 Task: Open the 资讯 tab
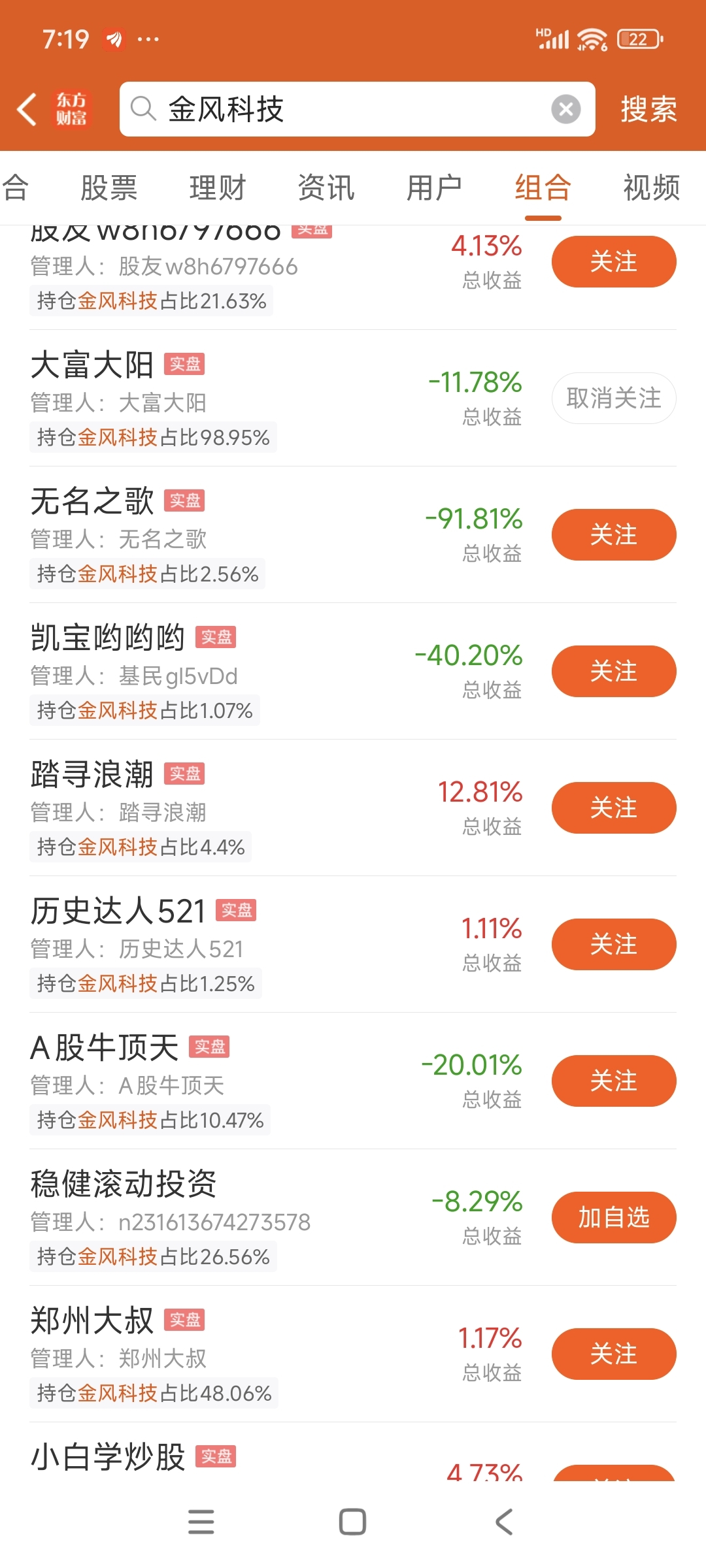pos(326,188)
